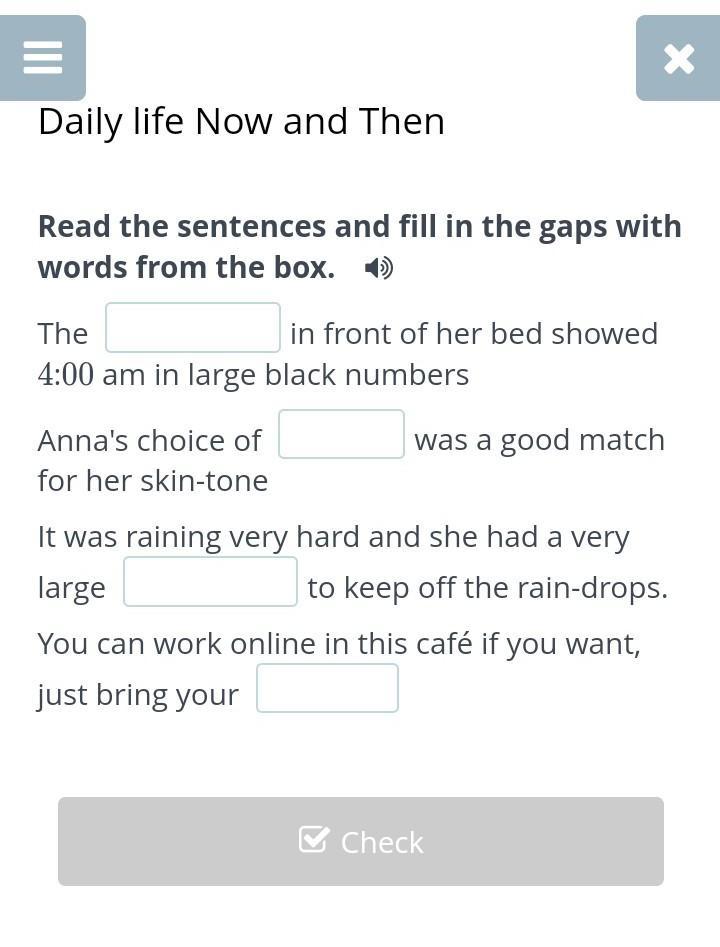Select the gap after "Anna's choice of"

[x=341, y=434]
